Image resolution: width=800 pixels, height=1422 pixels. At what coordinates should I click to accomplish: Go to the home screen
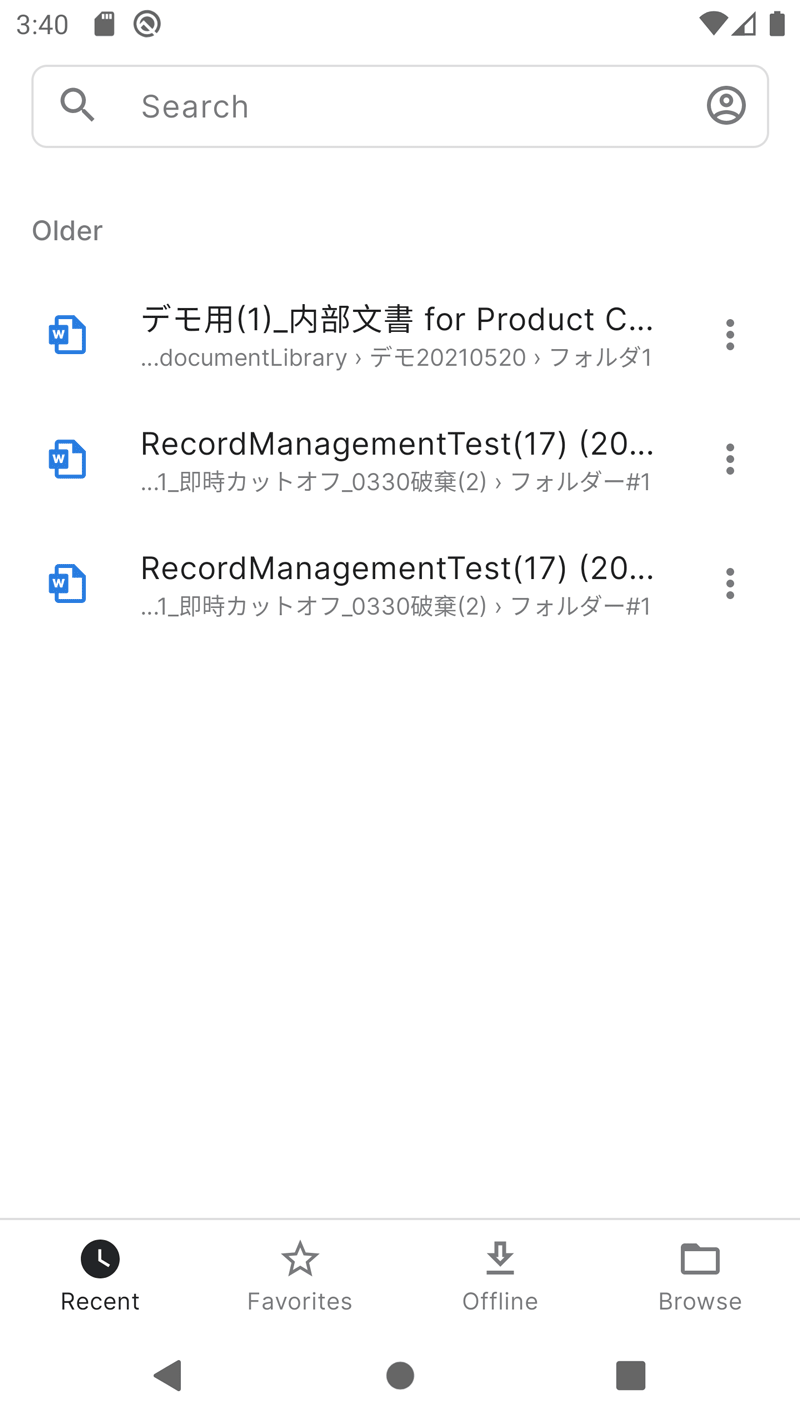pyautogui.click(x=400, y=1376)
